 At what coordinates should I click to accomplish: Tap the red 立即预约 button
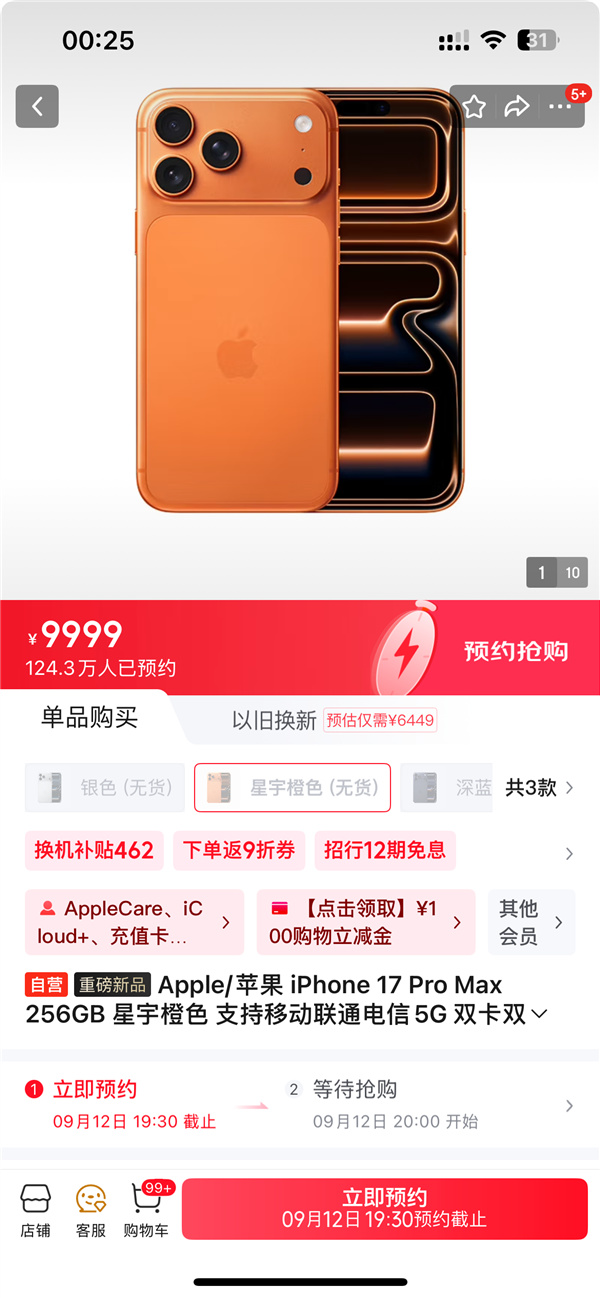(x=384, y=1208)
